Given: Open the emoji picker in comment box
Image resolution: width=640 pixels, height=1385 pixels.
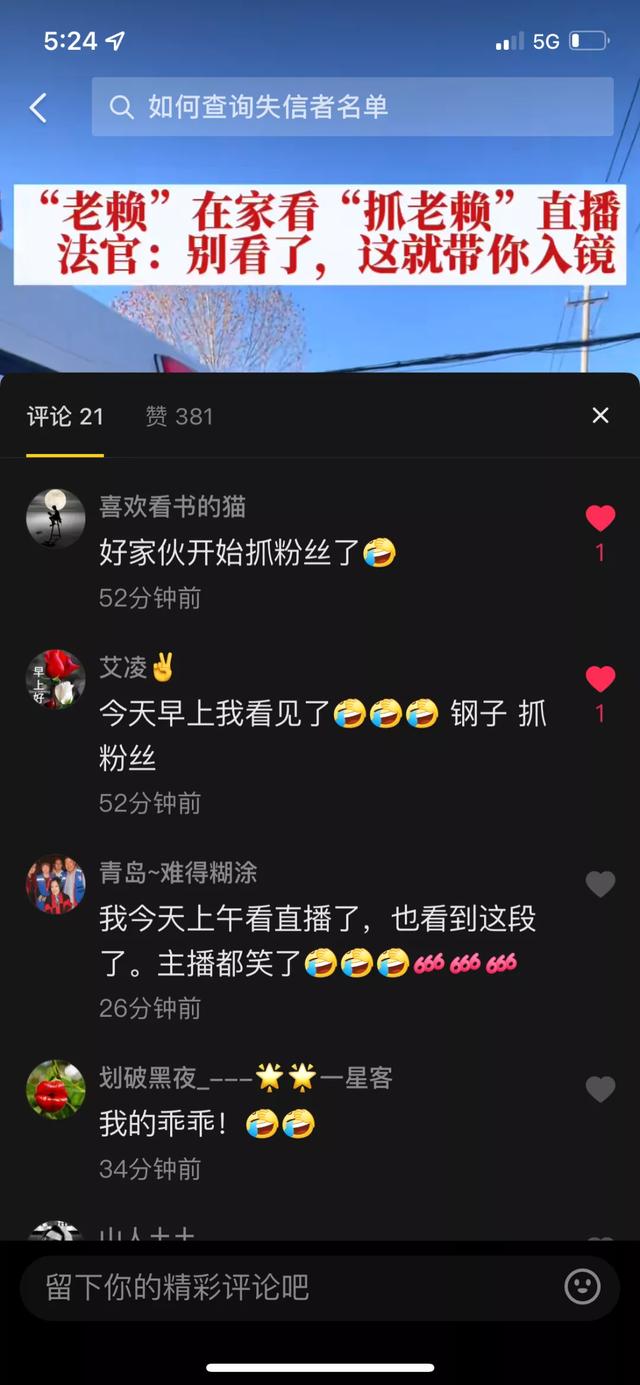Looking at the screenshot, I should [x=582, y=1287].
